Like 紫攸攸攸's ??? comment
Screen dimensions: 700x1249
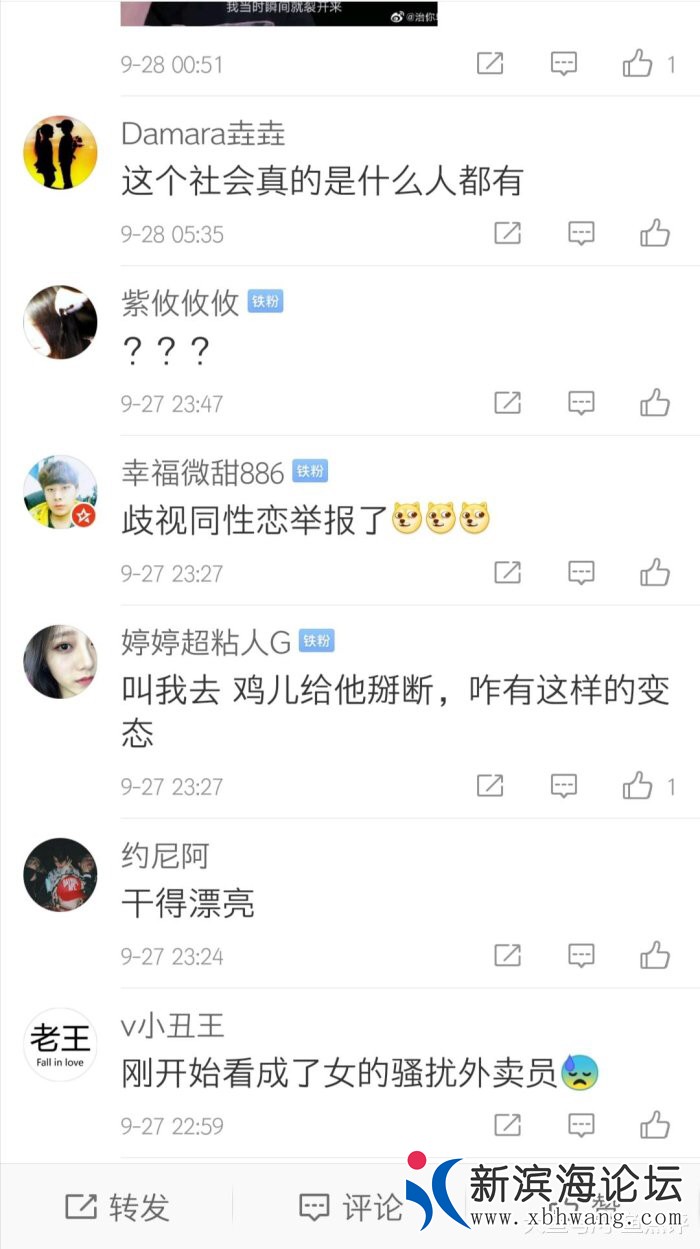655,403
